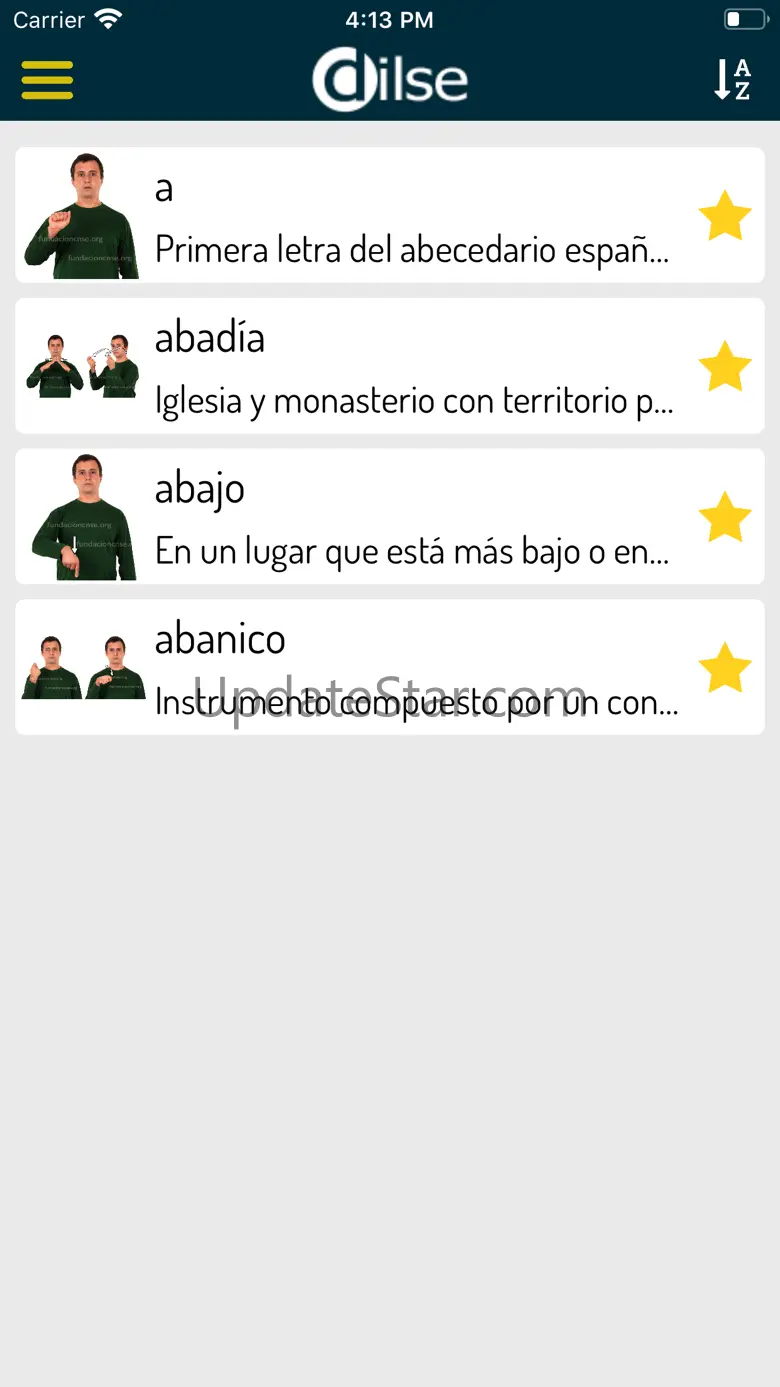Open the hamburger menu
This screenshot has height=1387, width=780.
pos(47,80)
